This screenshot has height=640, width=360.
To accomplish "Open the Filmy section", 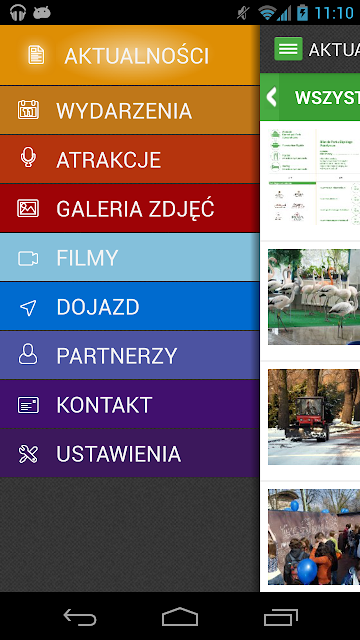I will 130,257.
